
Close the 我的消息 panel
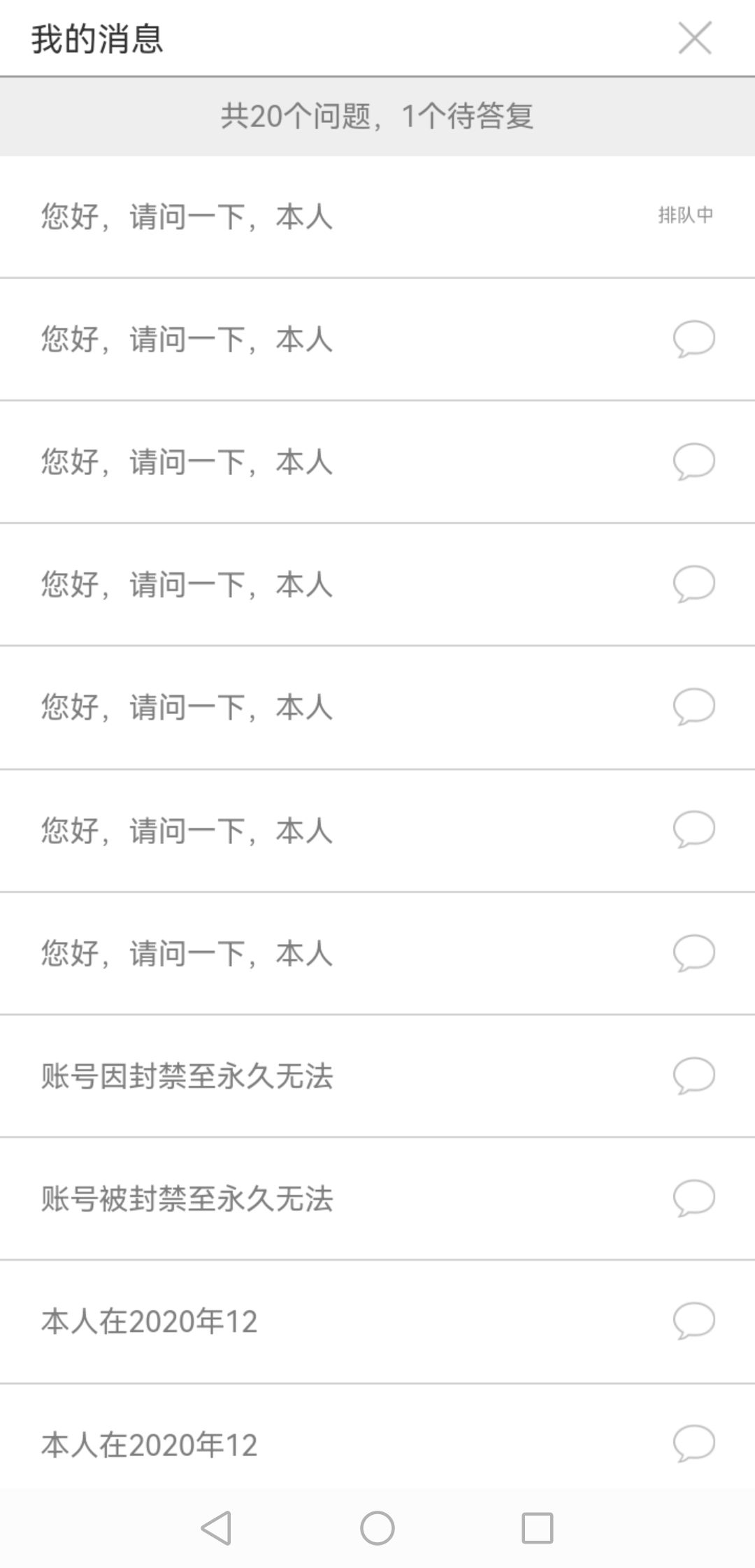click(x=695, y=38)
